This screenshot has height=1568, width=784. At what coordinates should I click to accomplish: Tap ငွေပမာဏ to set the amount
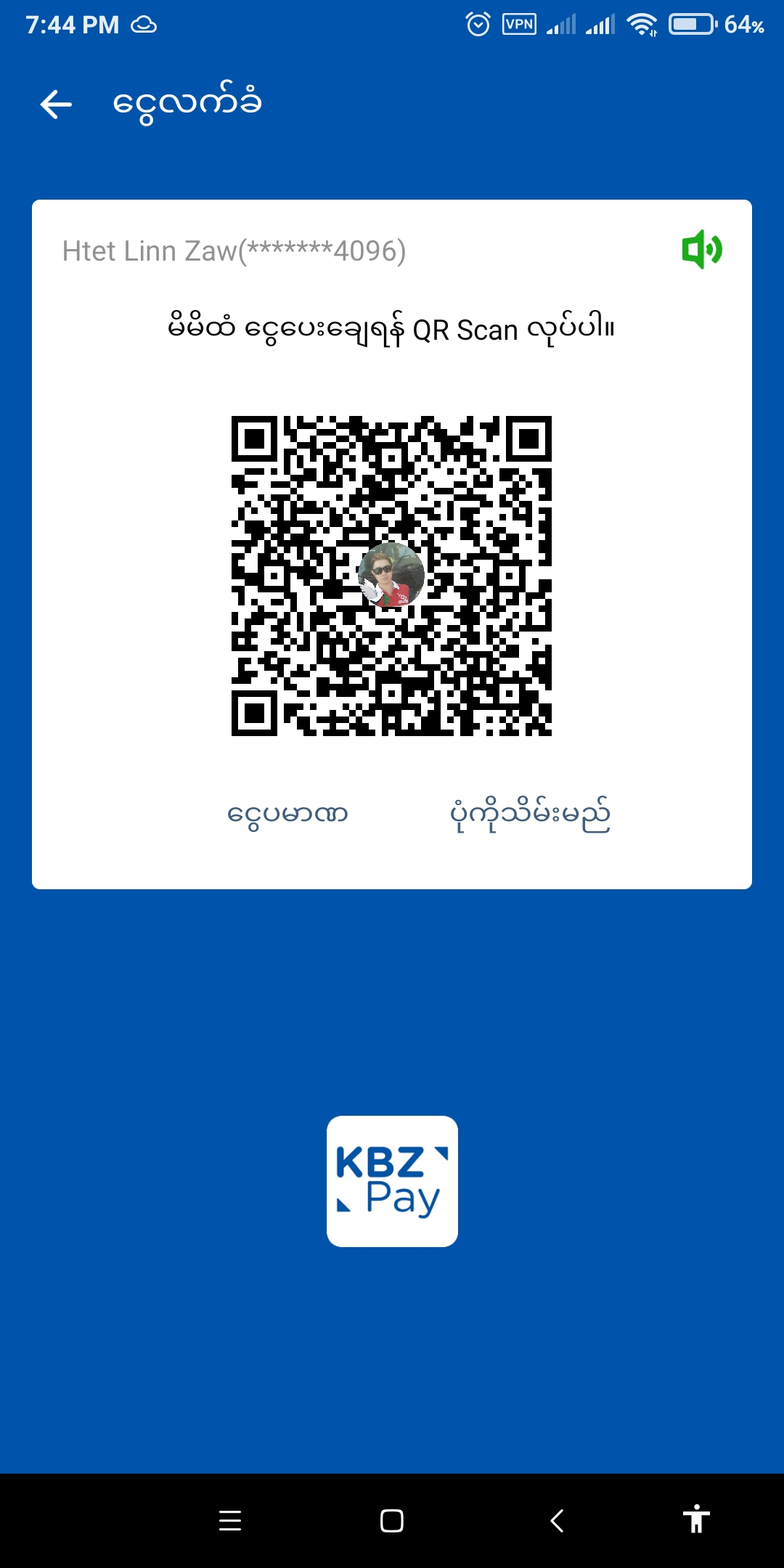pos(287,814)
